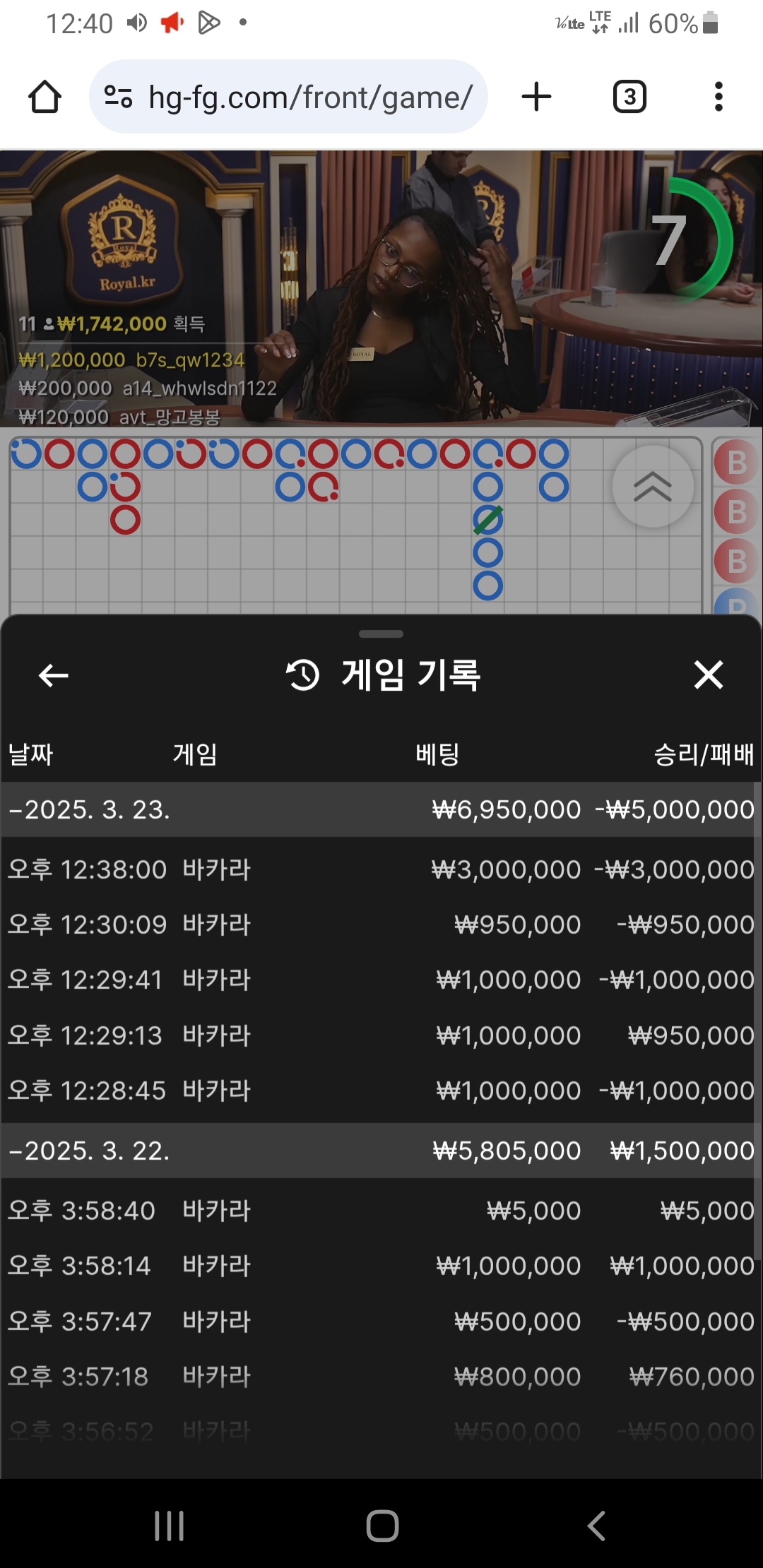The height and width of the screenshot is (1568, 763).
Task: Tap the system recent apps button
Action: pos(170,1526)
